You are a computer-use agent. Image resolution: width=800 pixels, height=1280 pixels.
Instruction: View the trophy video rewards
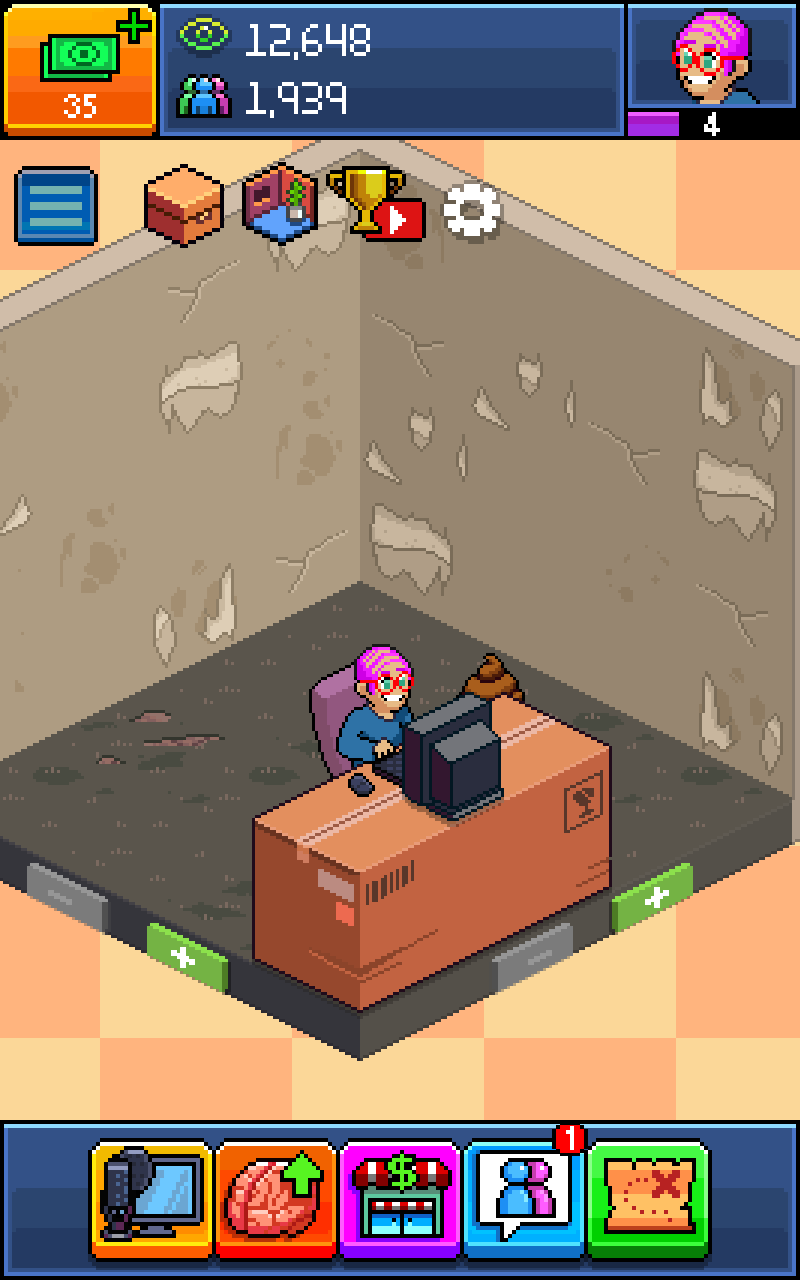coord(376,205)
